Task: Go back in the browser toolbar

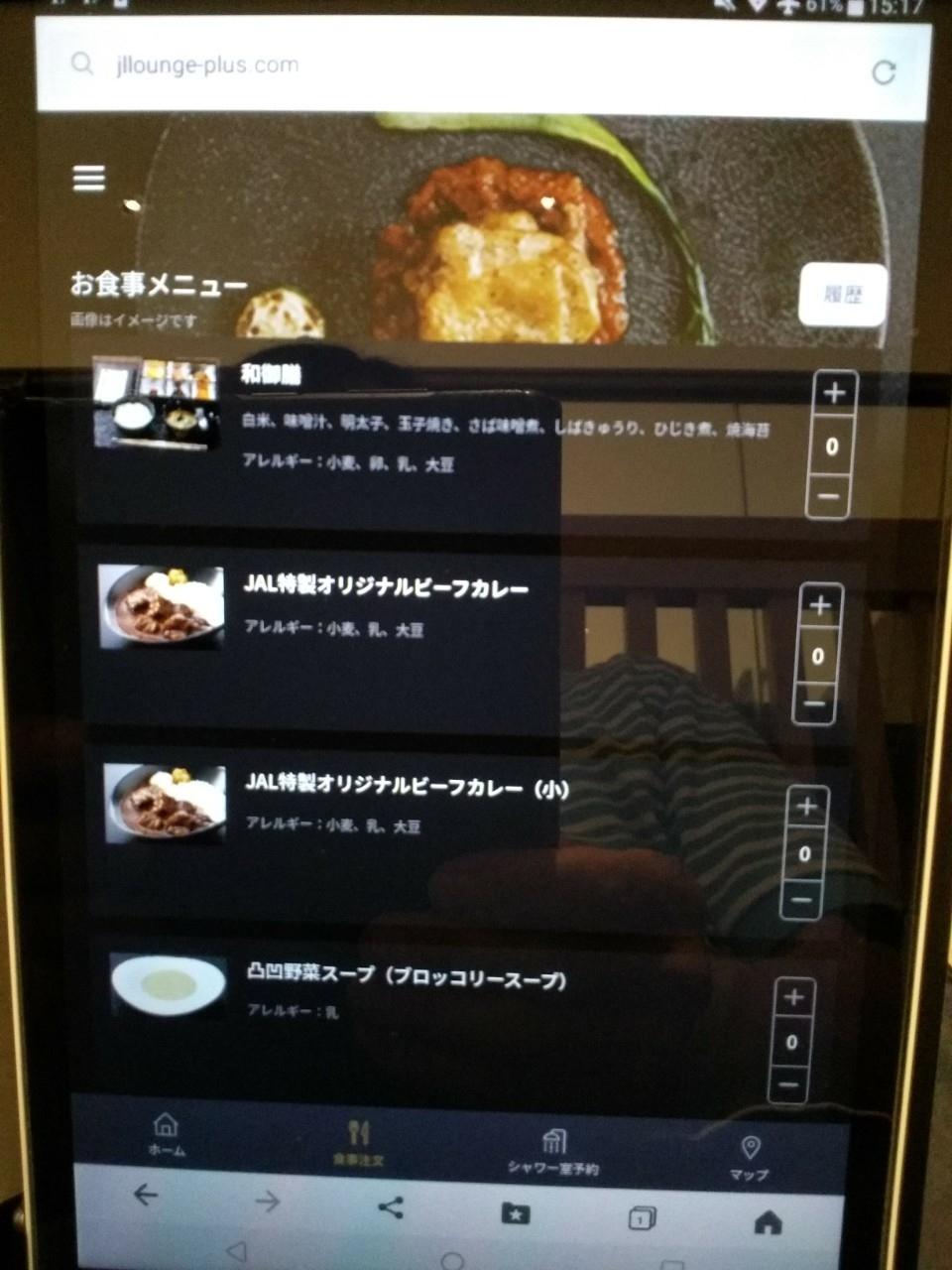Action: (x=146, y=1195)
